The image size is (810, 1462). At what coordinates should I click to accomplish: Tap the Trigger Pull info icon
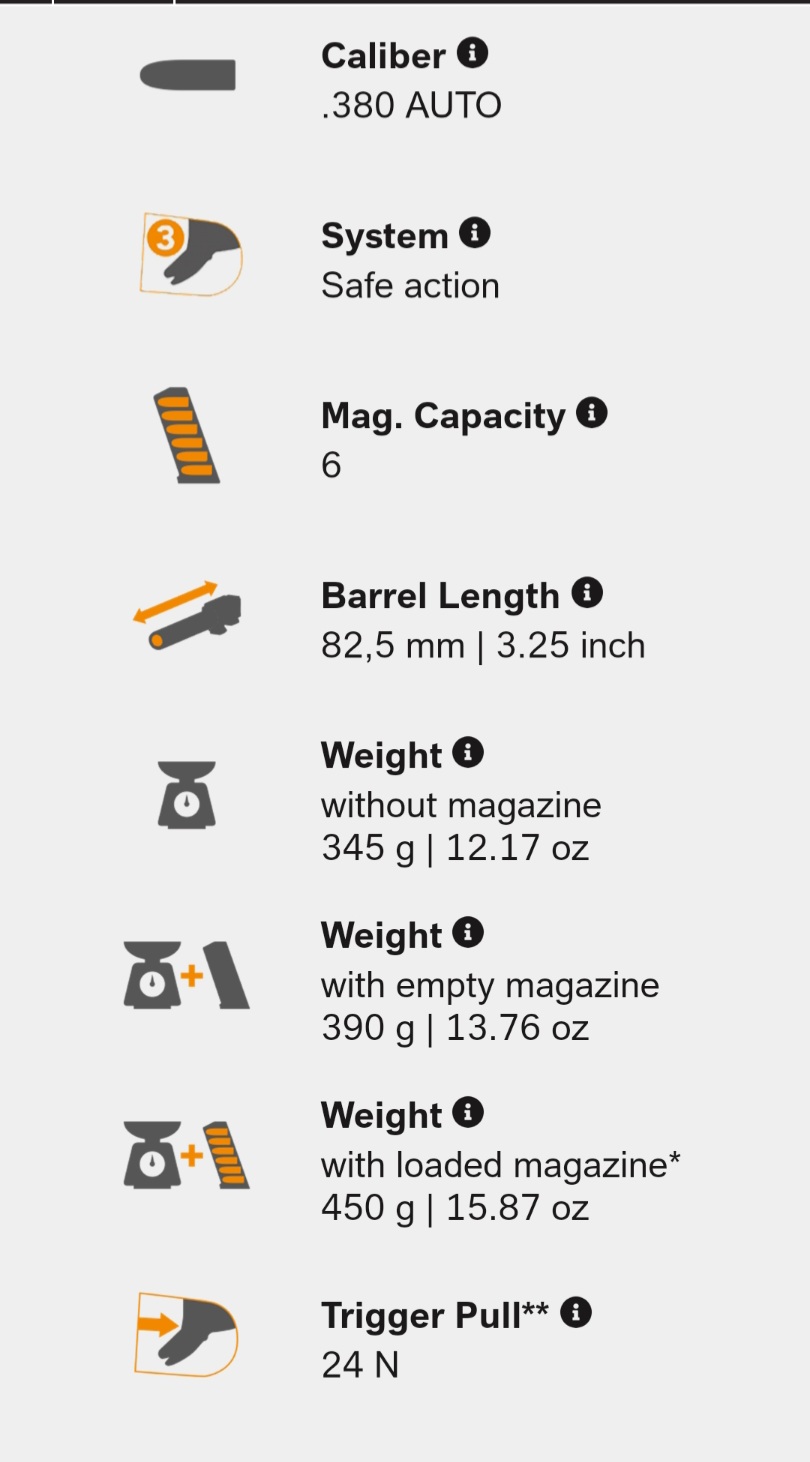[576, 1313]
